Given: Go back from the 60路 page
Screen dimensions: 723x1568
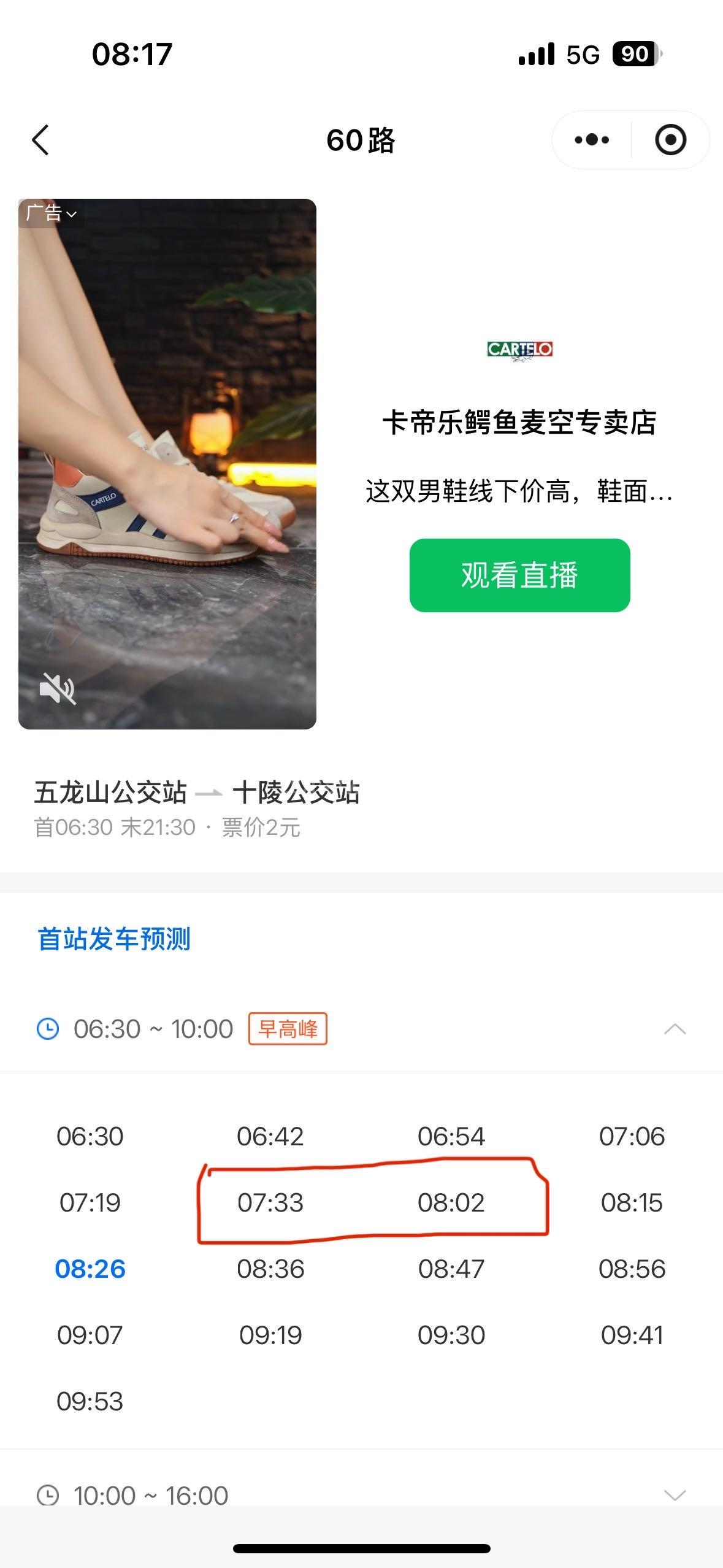Looking at the screenshot, I should tap(40, 140).
